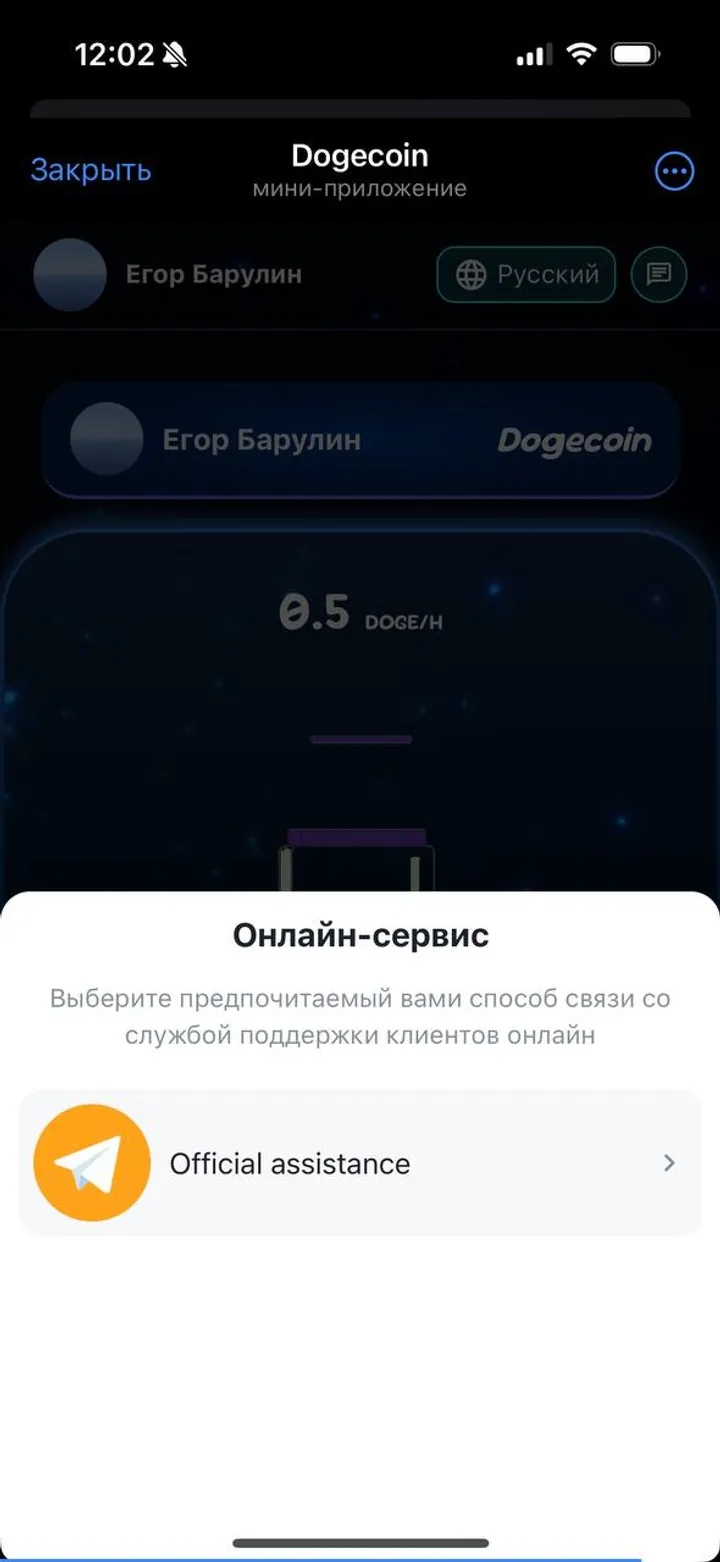Open the Official assistance support row
Viewport: 720px width, 1562px height.
pyautogui.click(x=360, y=1163)
